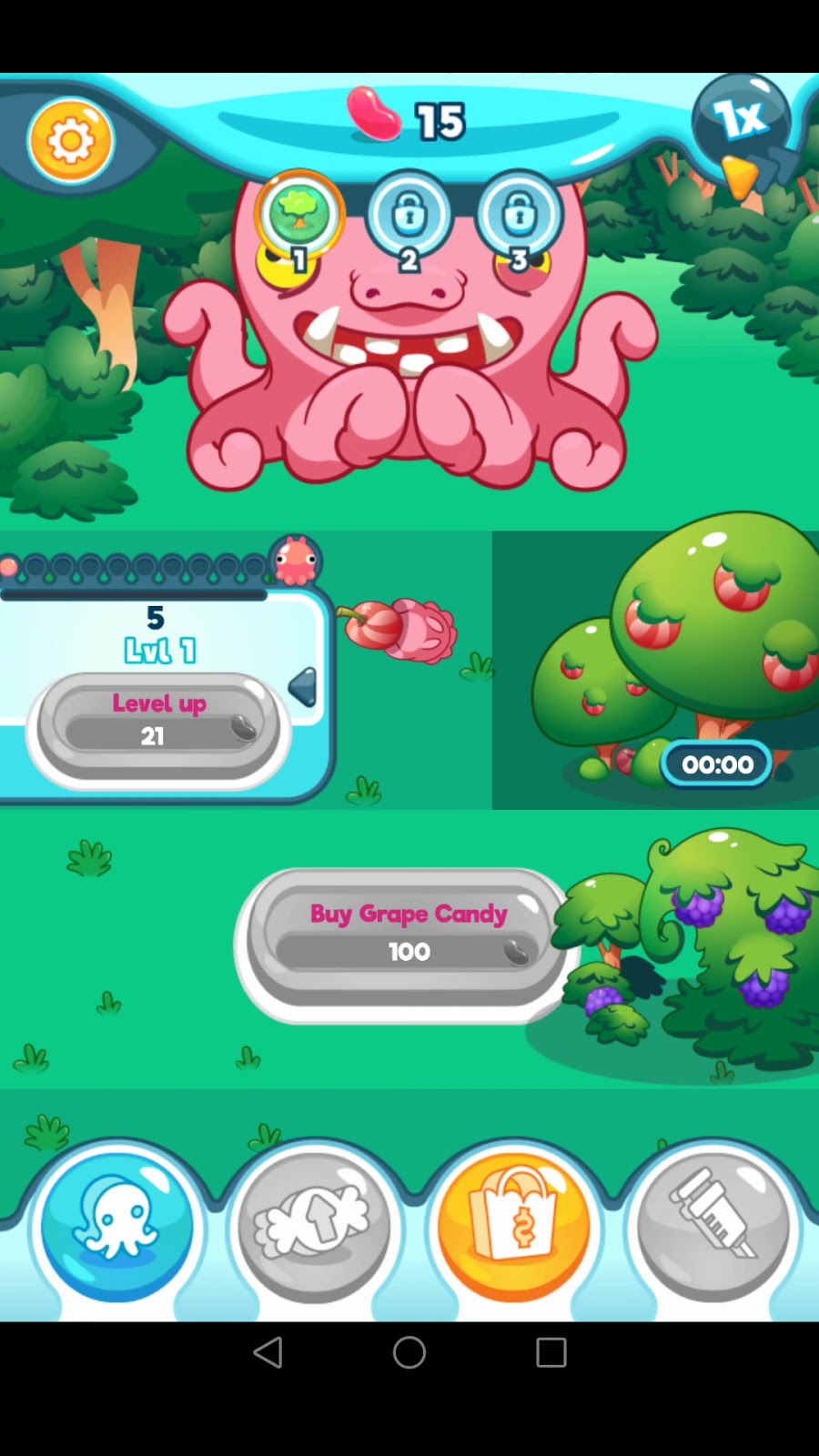The height and width of the screenshot is (1456, 819).
Task: Collapse the level panel with arrow
Action: point(303,687)
